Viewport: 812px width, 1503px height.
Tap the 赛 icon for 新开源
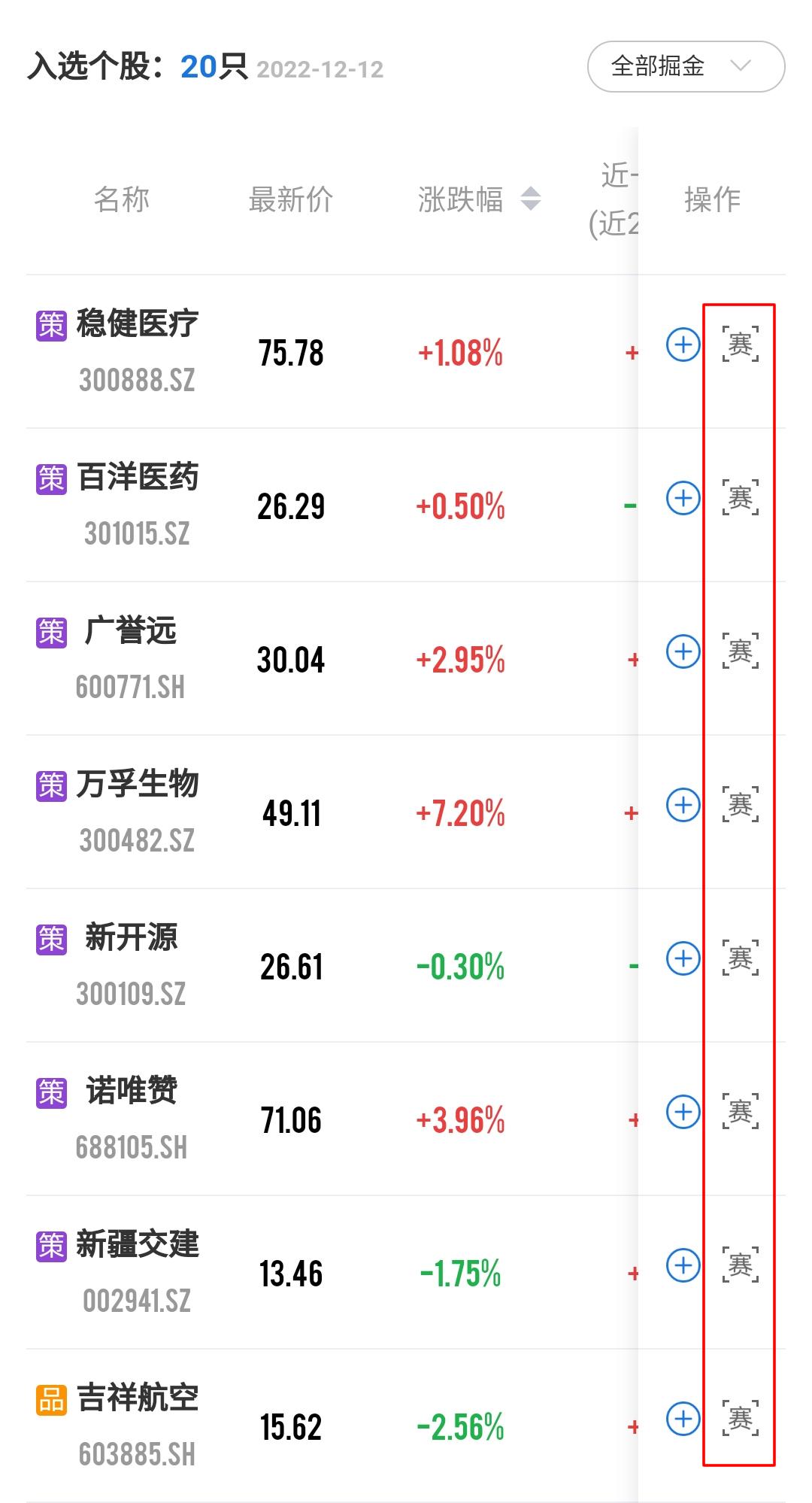click(x=741, y=959)
